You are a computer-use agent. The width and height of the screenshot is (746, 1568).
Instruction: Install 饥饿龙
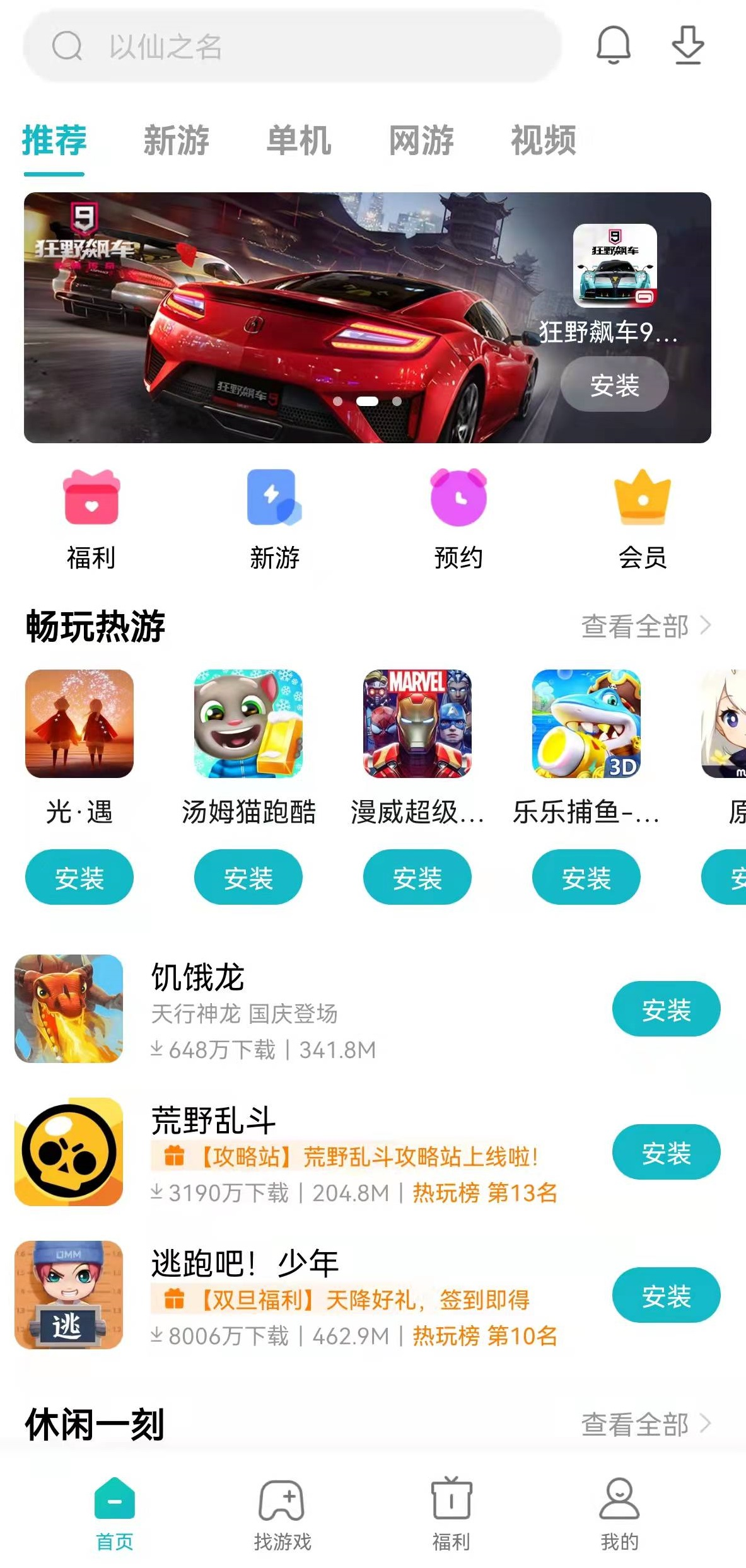(666, 1009)
